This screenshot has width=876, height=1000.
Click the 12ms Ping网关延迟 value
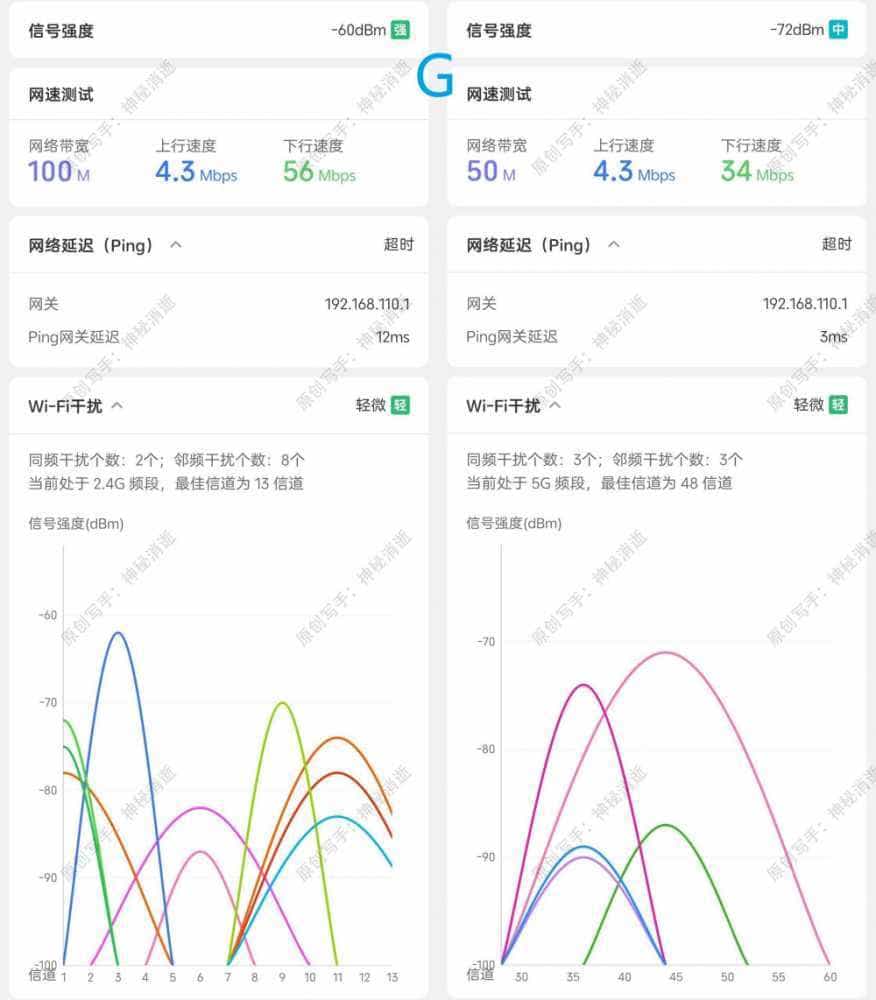(391, 337)
